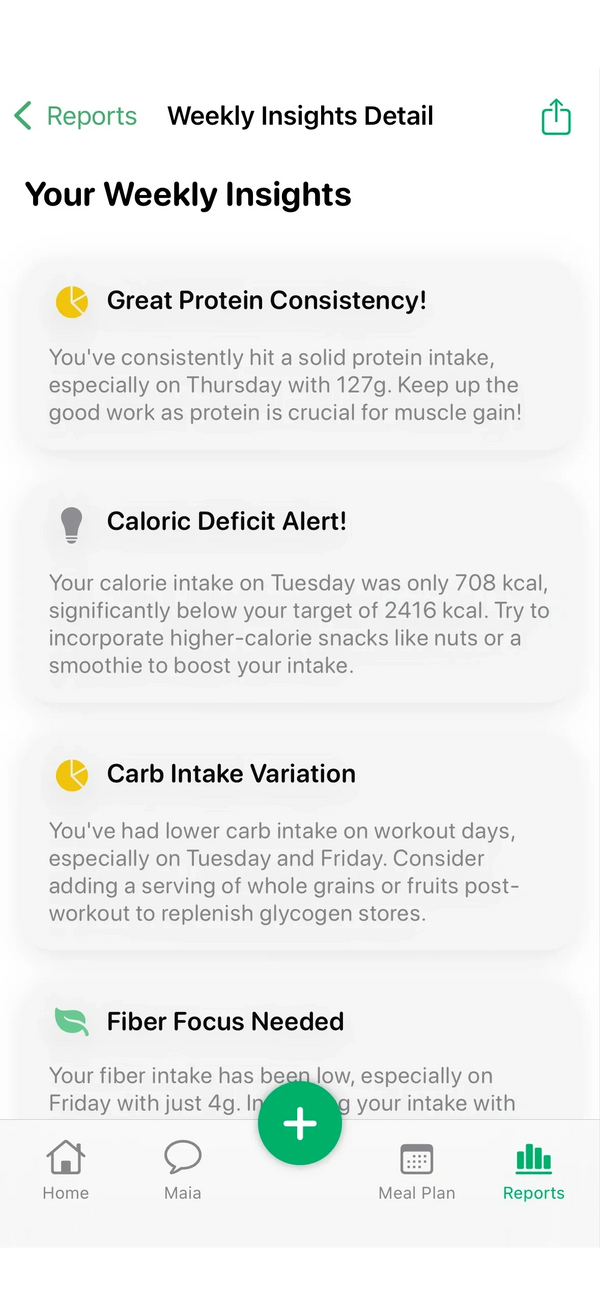Tap the green plus add button
600x1301 pixels.
coord(300,1123)
